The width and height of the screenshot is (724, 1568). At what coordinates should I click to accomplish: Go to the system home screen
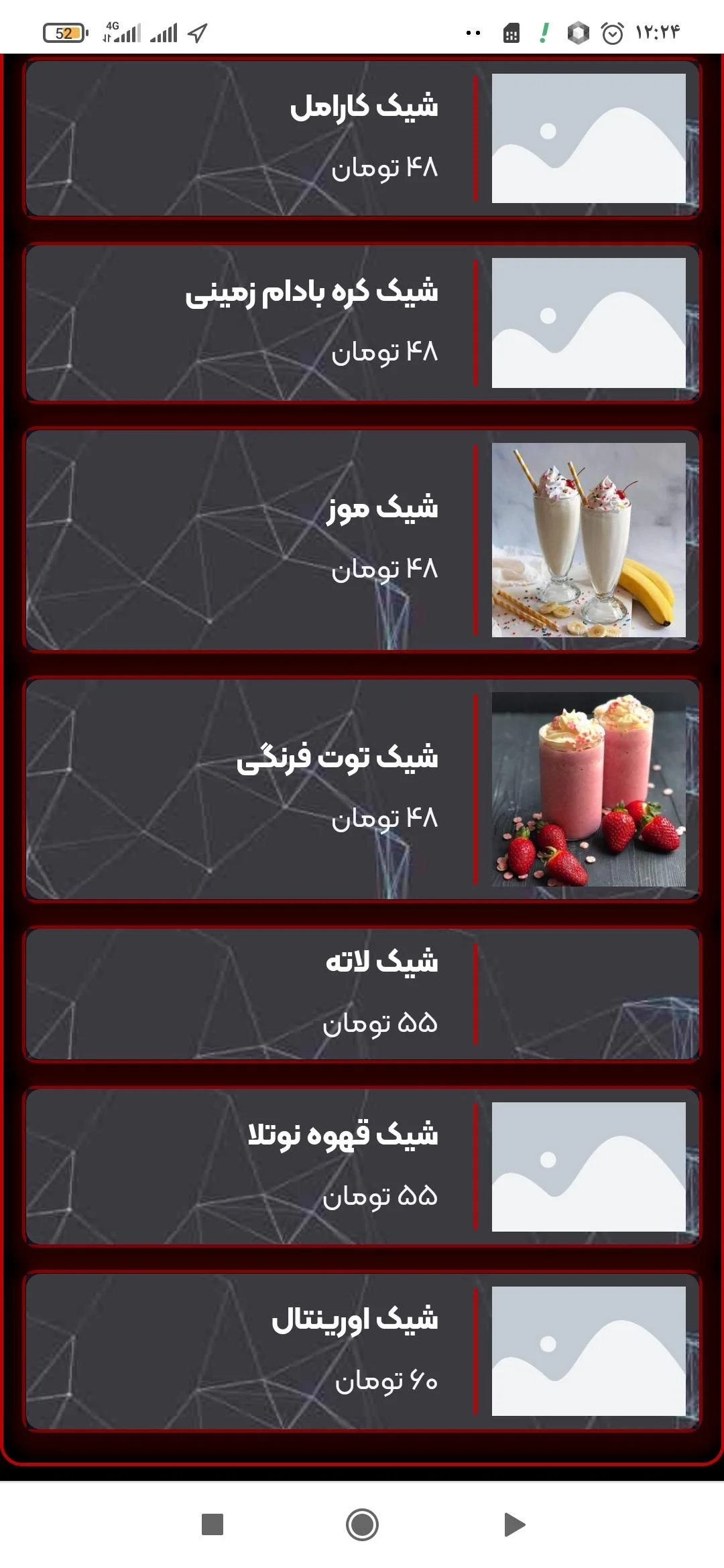pyautogui.click(x=362, y=1525)
